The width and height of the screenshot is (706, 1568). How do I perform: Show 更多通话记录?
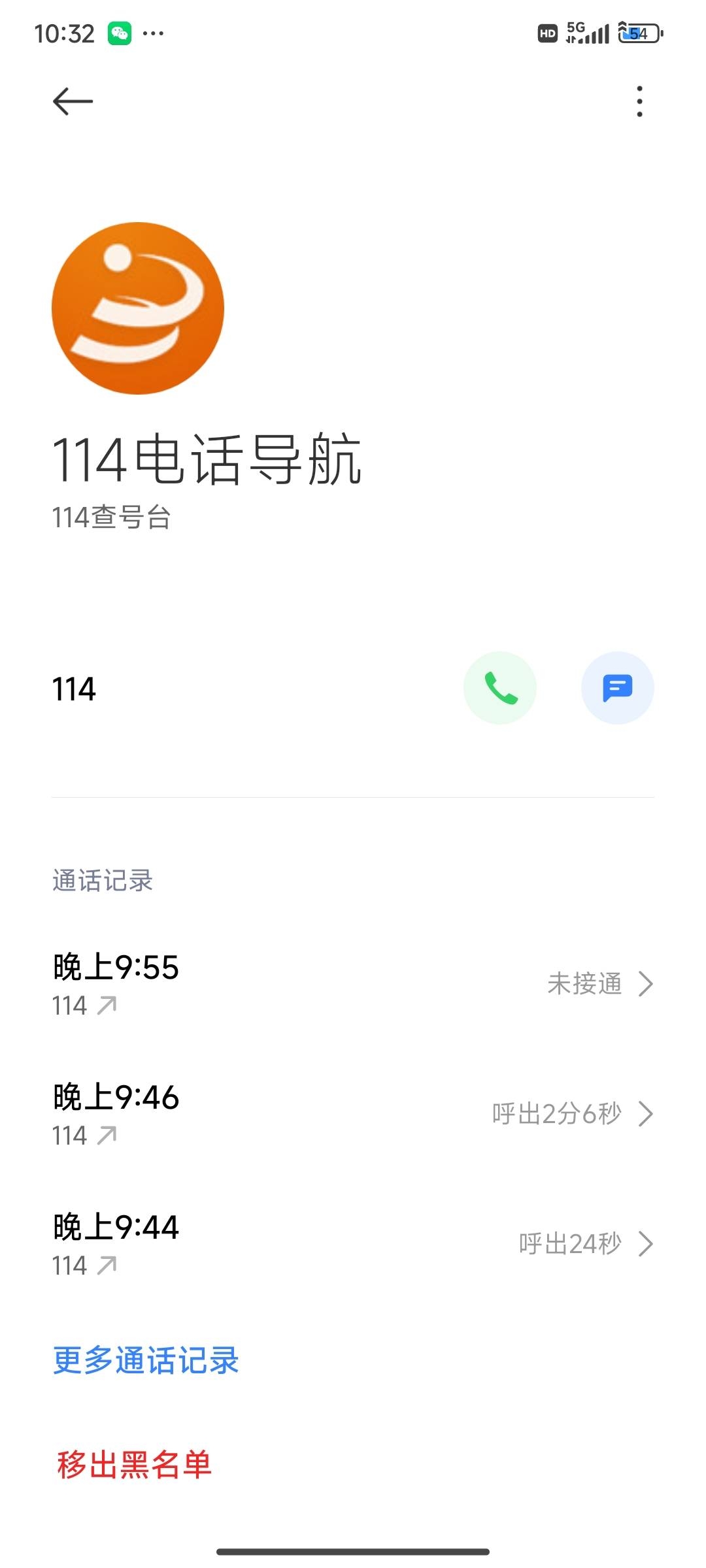146,1360
